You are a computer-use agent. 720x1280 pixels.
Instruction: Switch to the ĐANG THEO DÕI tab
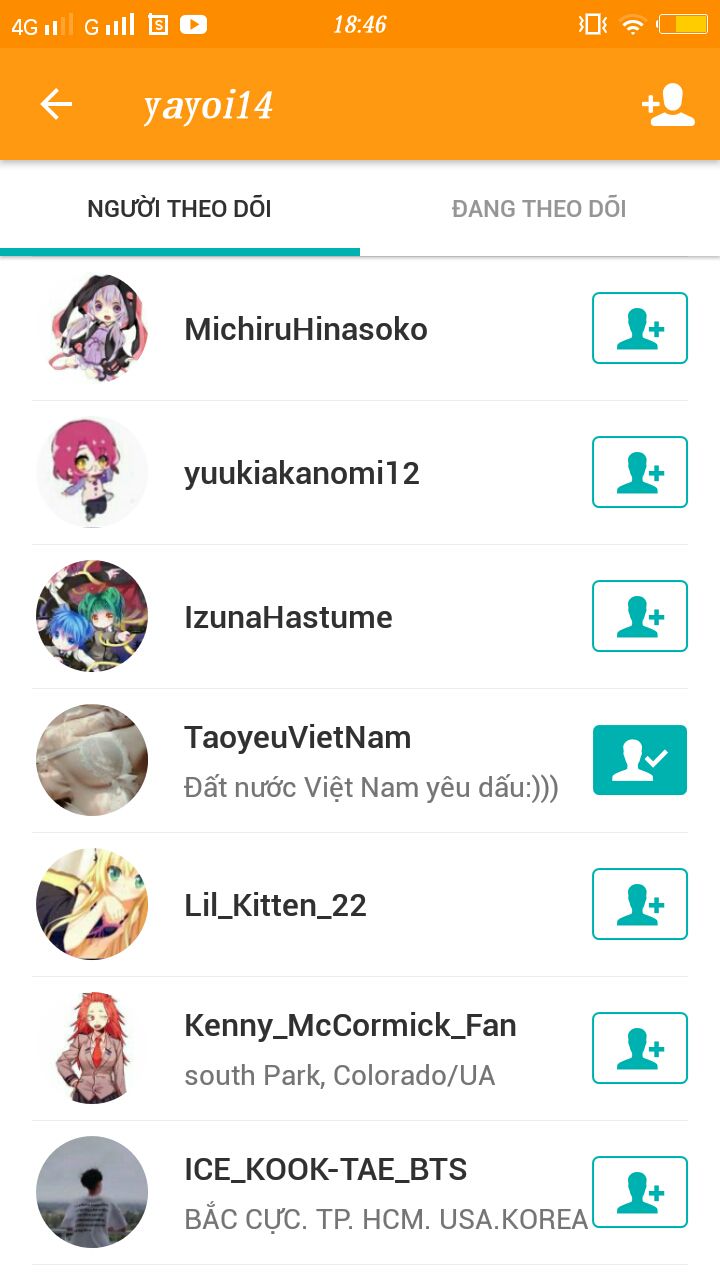tap(539, 209)
